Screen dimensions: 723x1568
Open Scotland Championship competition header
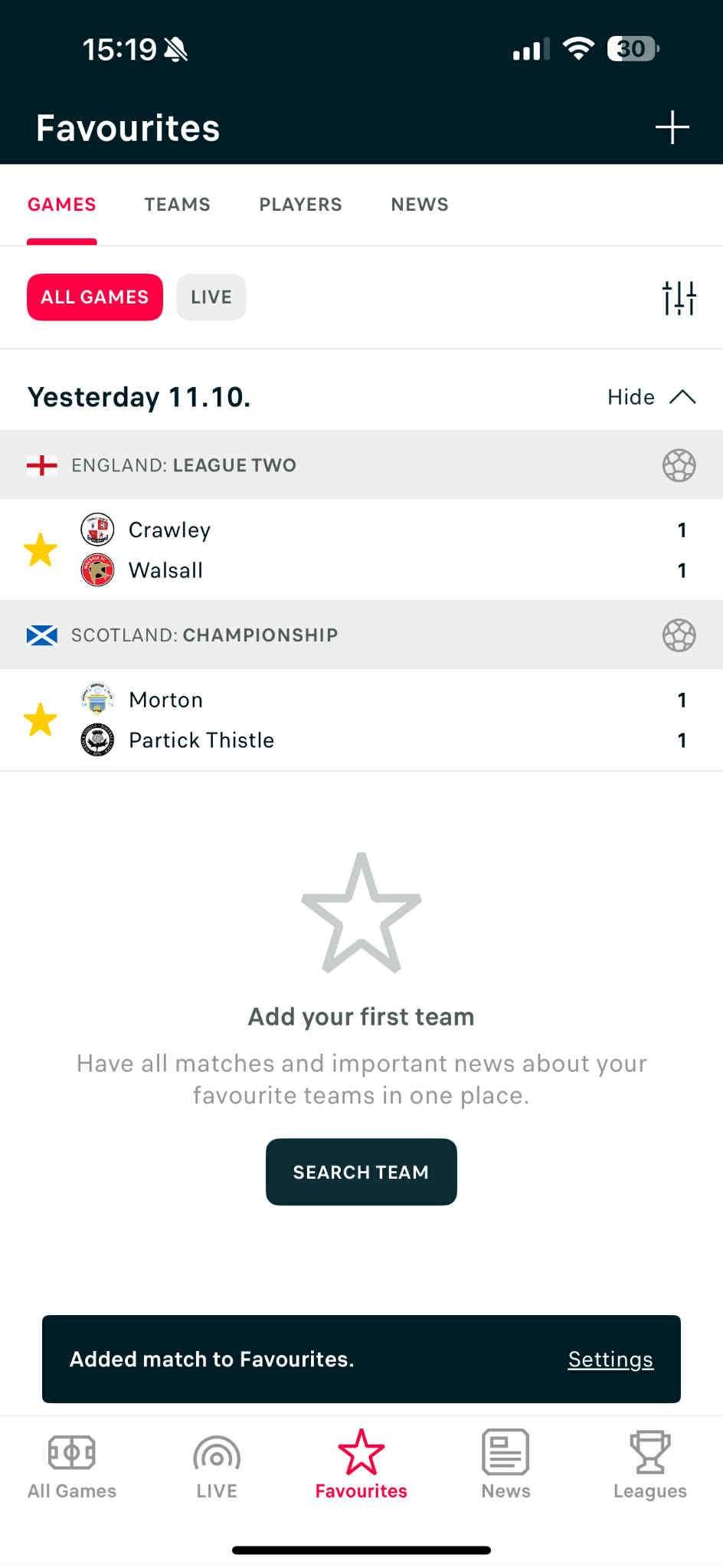[x=204, y=635]
